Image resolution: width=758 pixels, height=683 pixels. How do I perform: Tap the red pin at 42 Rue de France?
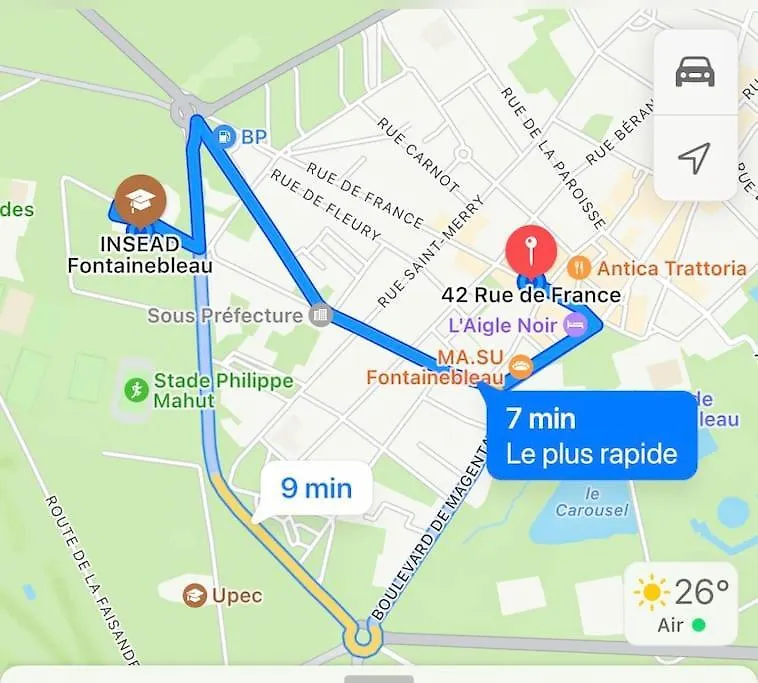pyautogui.click(x=532, y=251)
